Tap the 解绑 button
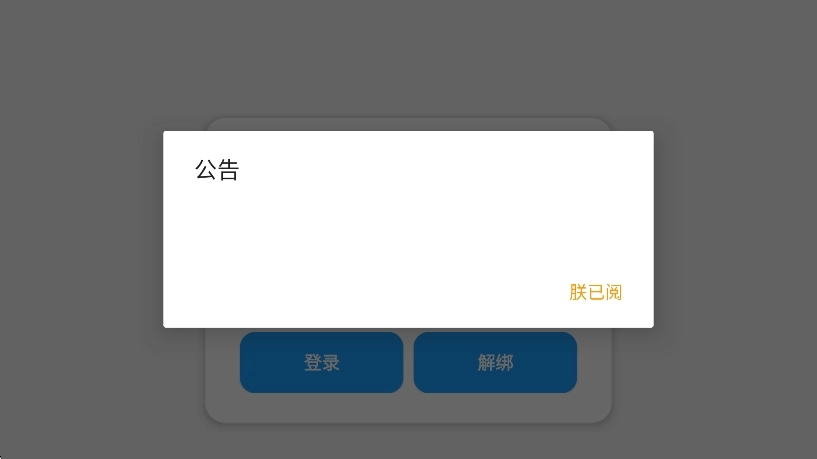This screenshot has height=459, width=817. pos(495,363)
